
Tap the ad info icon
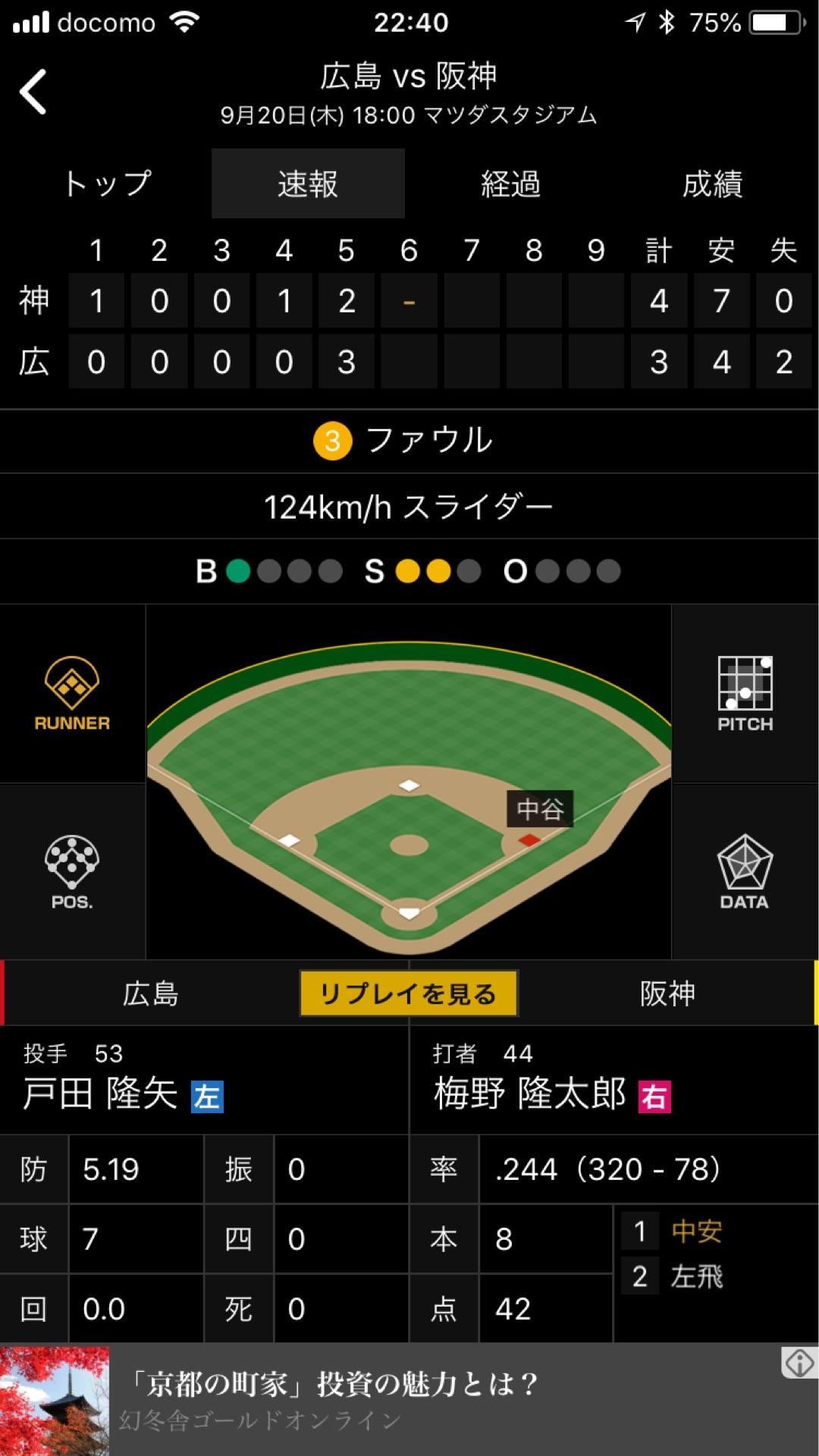(x=799, y=1363)
